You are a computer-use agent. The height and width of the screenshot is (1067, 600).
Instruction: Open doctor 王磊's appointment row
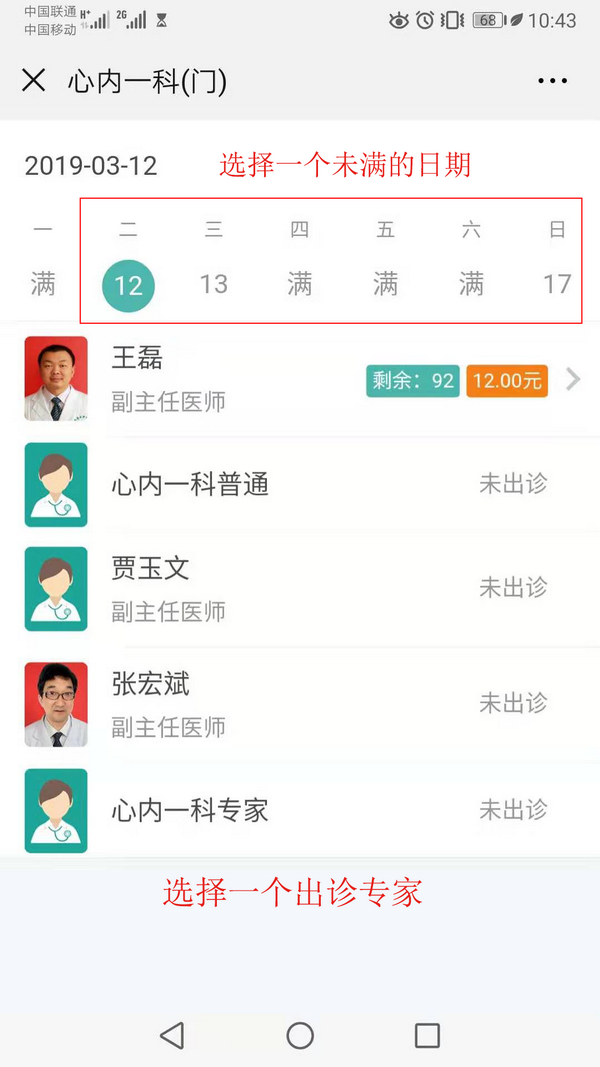pyautogui.click(x=300, y=380)
